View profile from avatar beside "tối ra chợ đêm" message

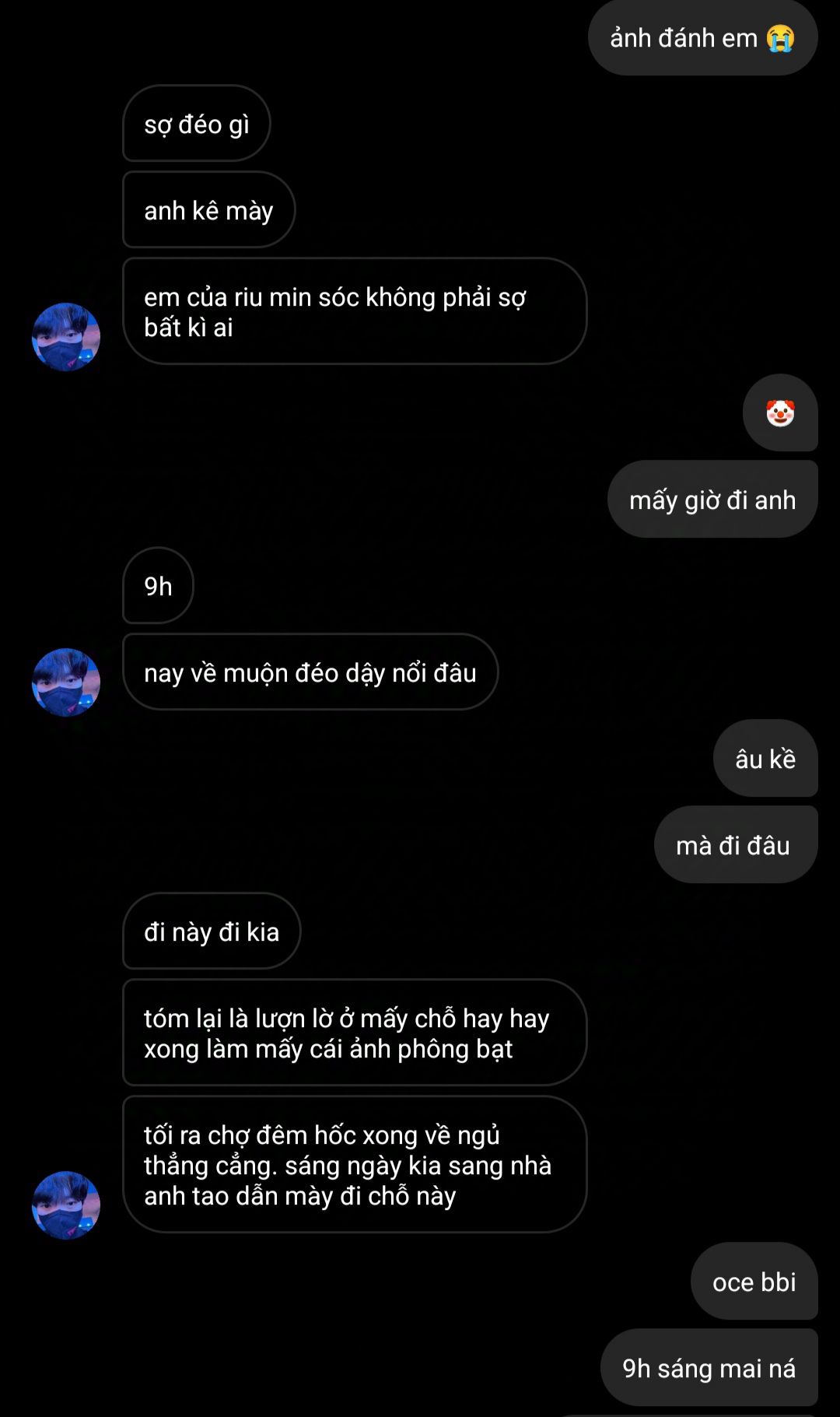(x=66, y=1205)
